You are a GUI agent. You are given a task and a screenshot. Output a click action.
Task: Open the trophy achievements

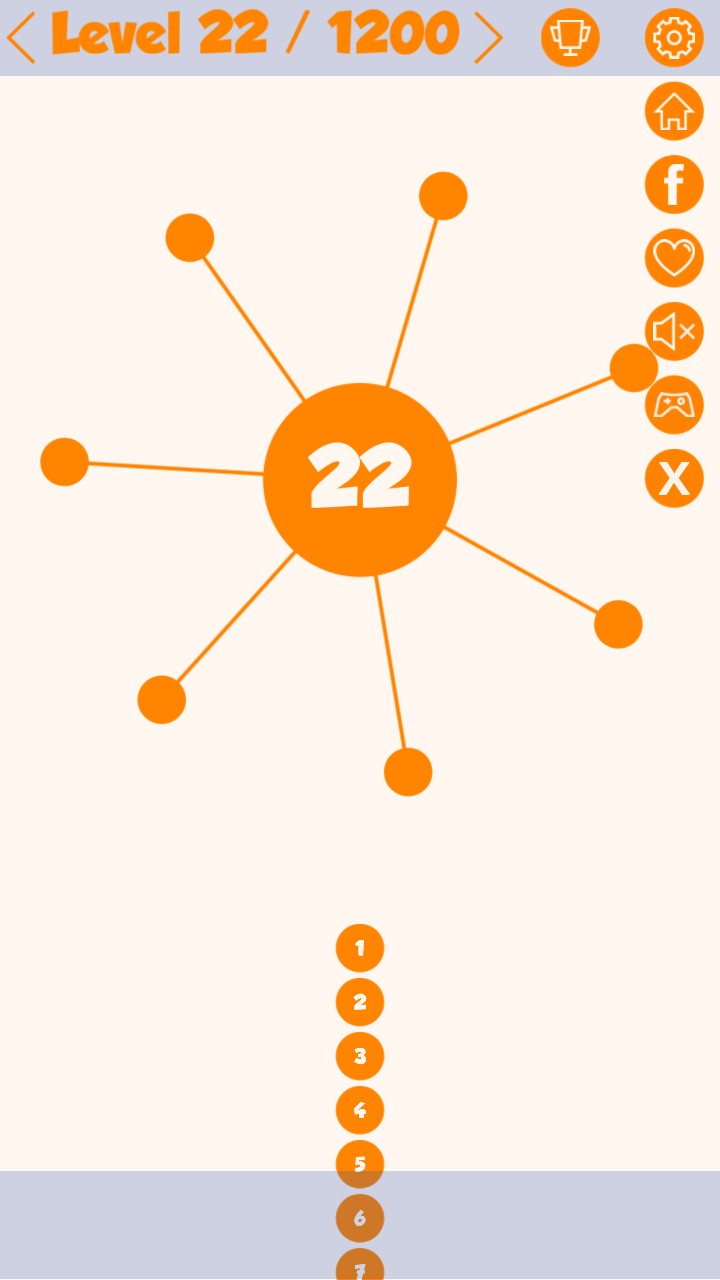[x=570, y=38]
